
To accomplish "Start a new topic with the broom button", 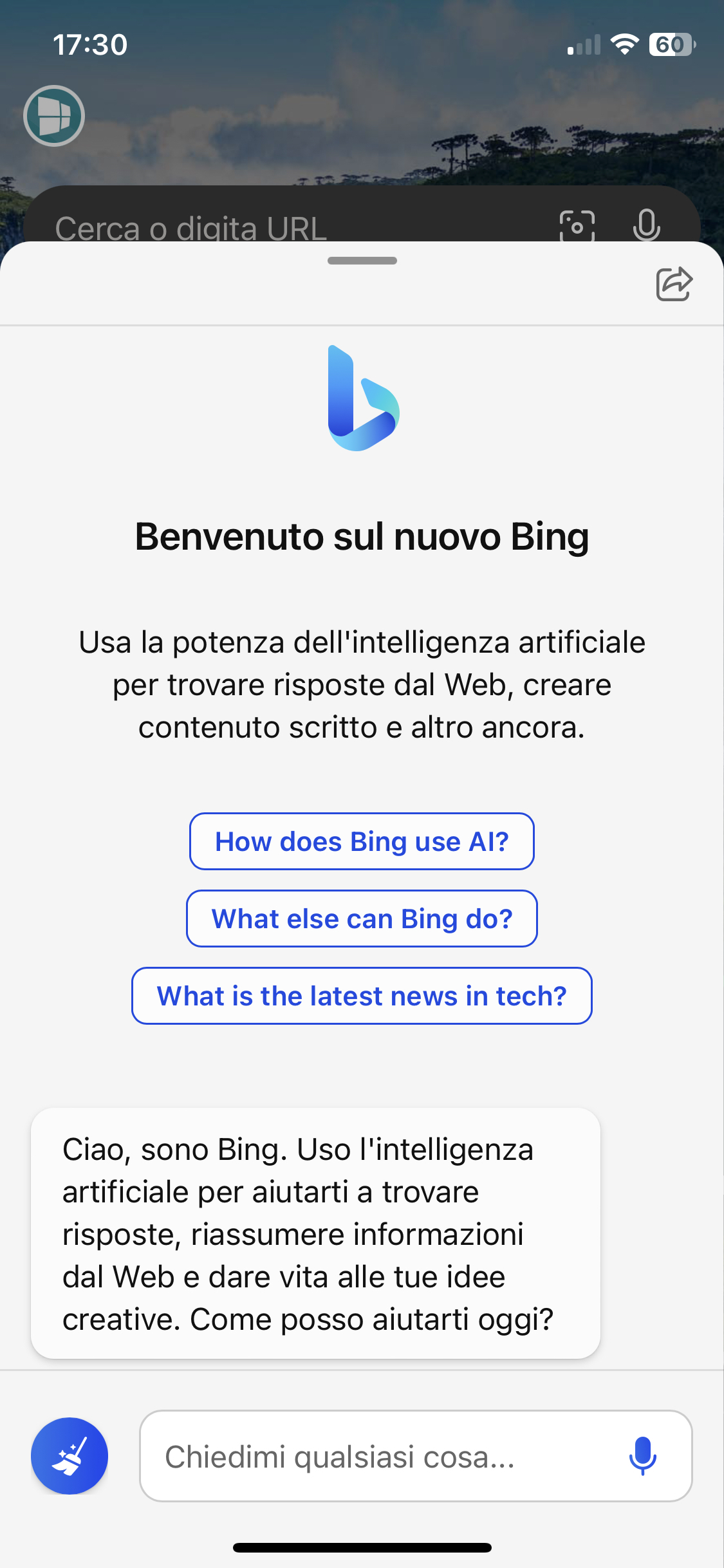I will 70,1456.
